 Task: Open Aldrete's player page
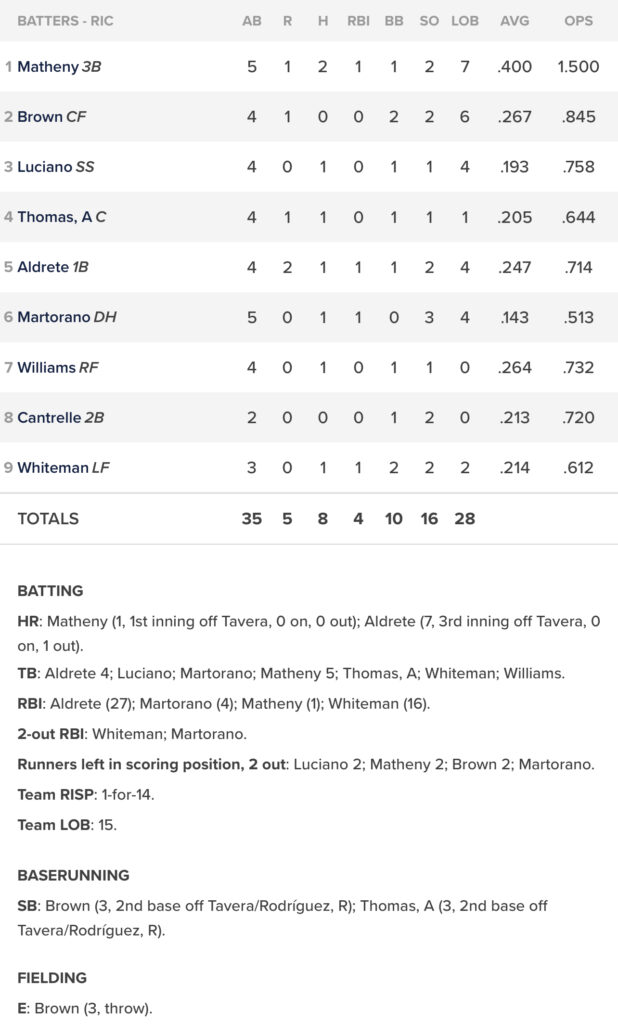[x=43, y=267]
